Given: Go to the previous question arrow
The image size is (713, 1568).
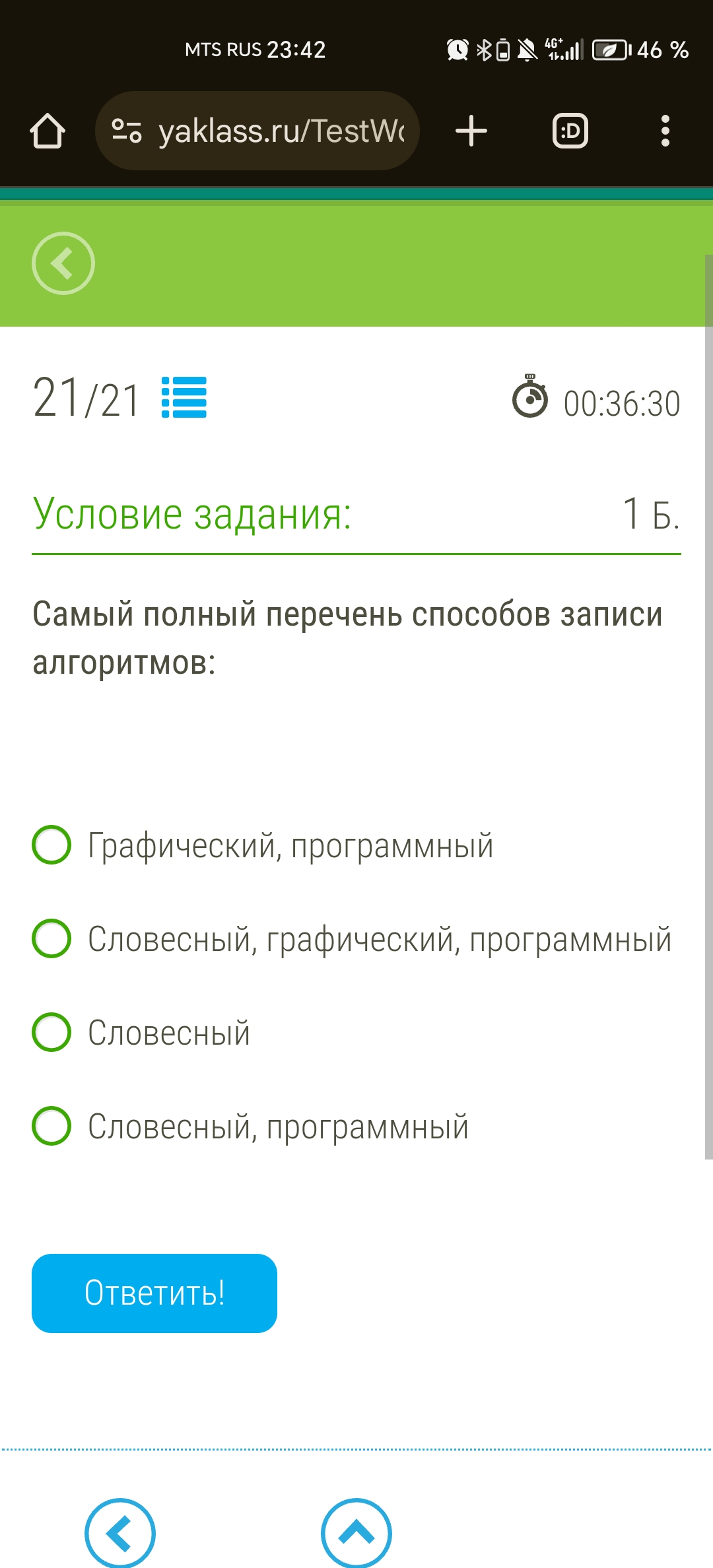Looking at the screenshot, I should (x=120, y=1532).
